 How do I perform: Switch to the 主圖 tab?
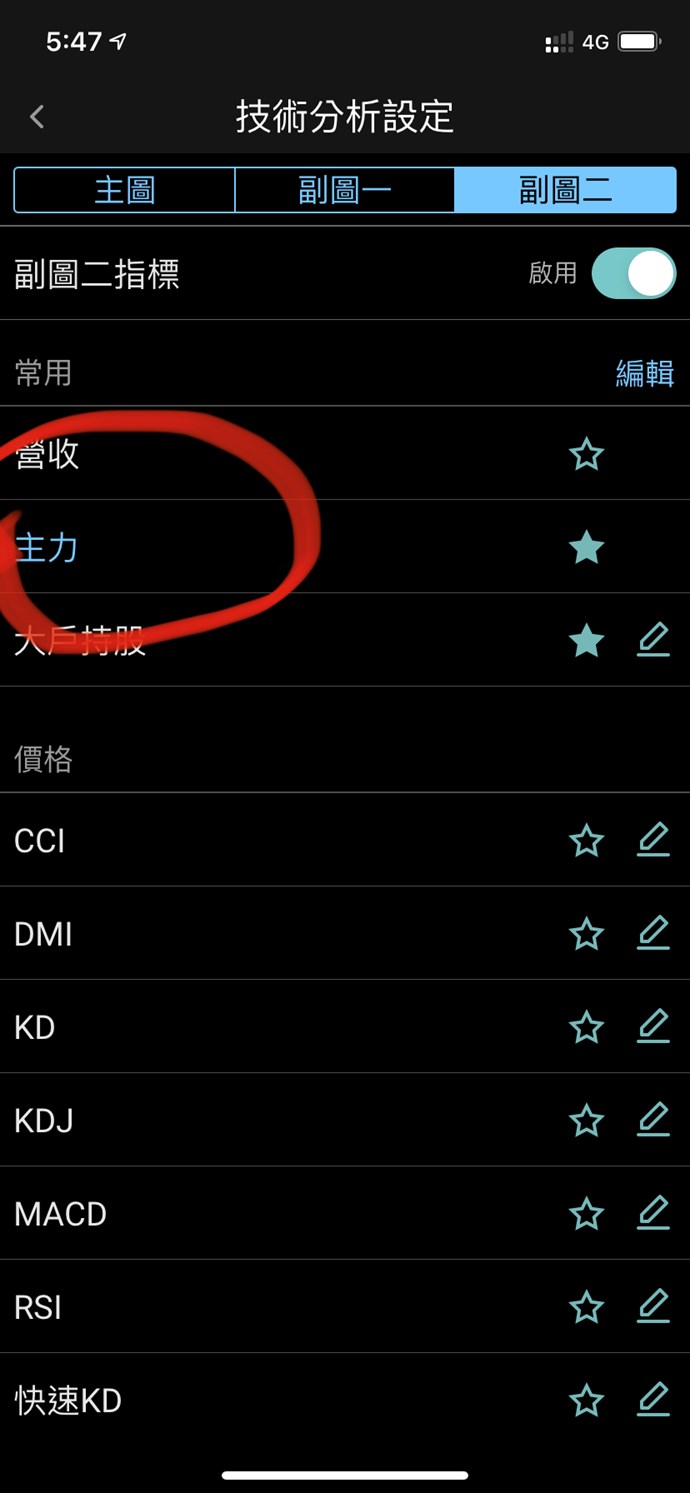[x=124, y=190]
